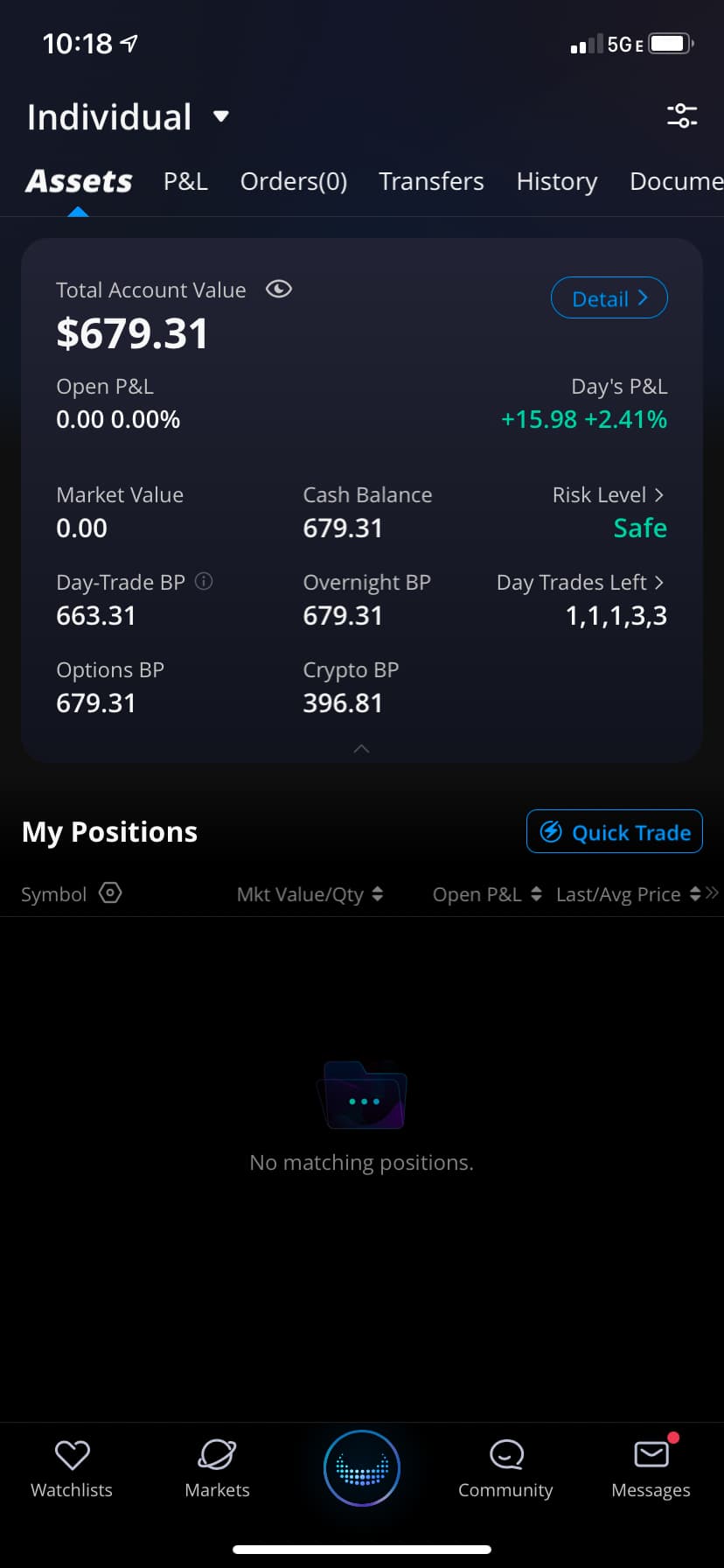The height and width of the screenshot is (1568, 724).
Task: Open Day Trades Left details
Action: [x=581, y=583]
